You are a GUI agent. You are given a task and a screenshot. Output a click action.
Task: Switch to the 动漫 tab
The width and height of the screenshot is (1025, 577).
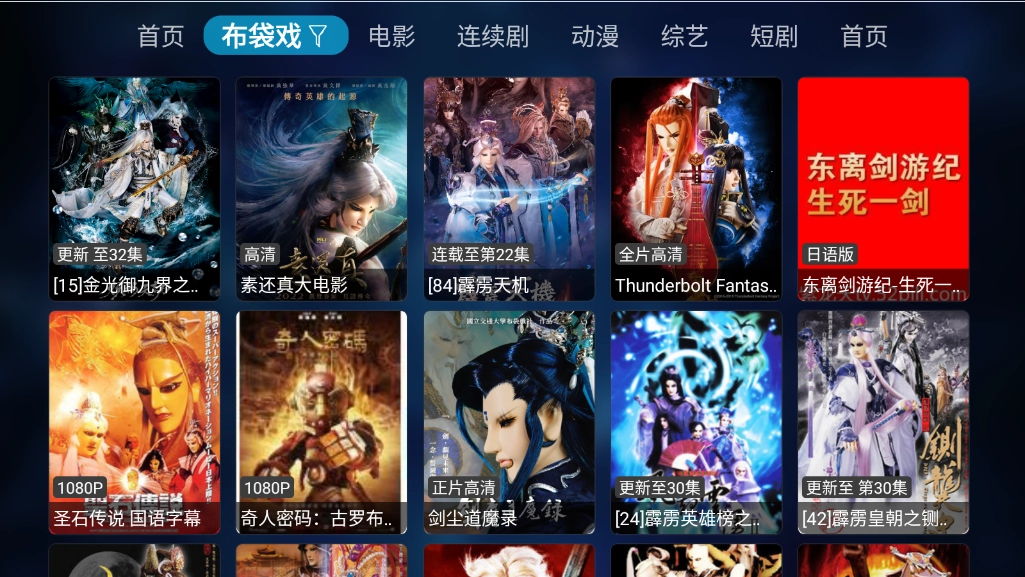point(595,37)
